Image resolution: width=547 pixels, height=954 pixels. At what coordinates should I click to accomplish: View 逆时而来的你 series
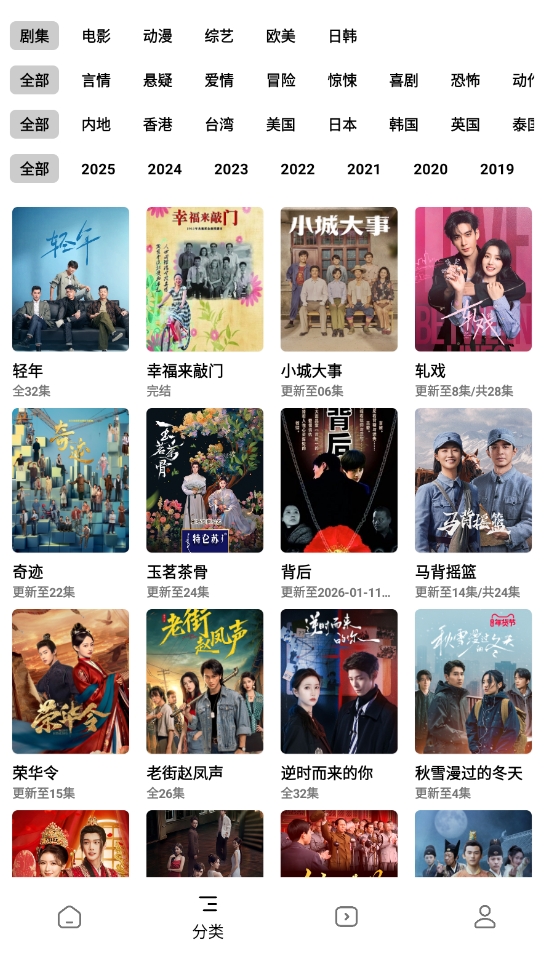point(339,681)
